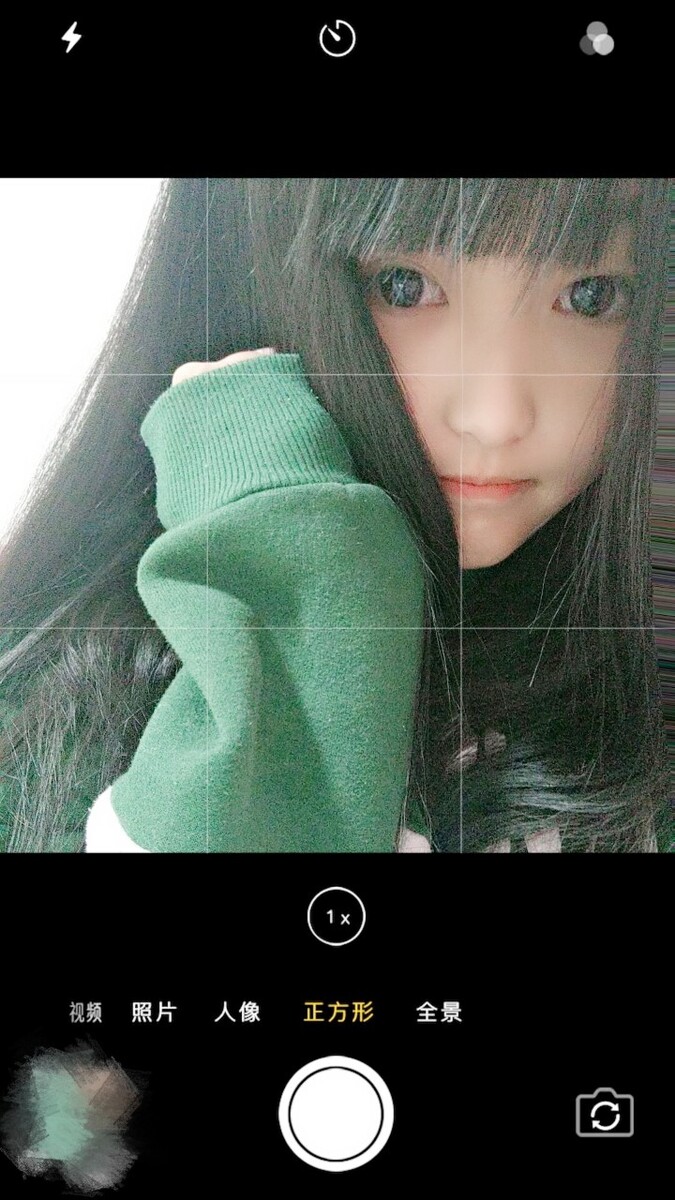The width and height of the screenshot is (675, 1200).
Task: Switch to 视频 video mode
Action: (86, 1012)
